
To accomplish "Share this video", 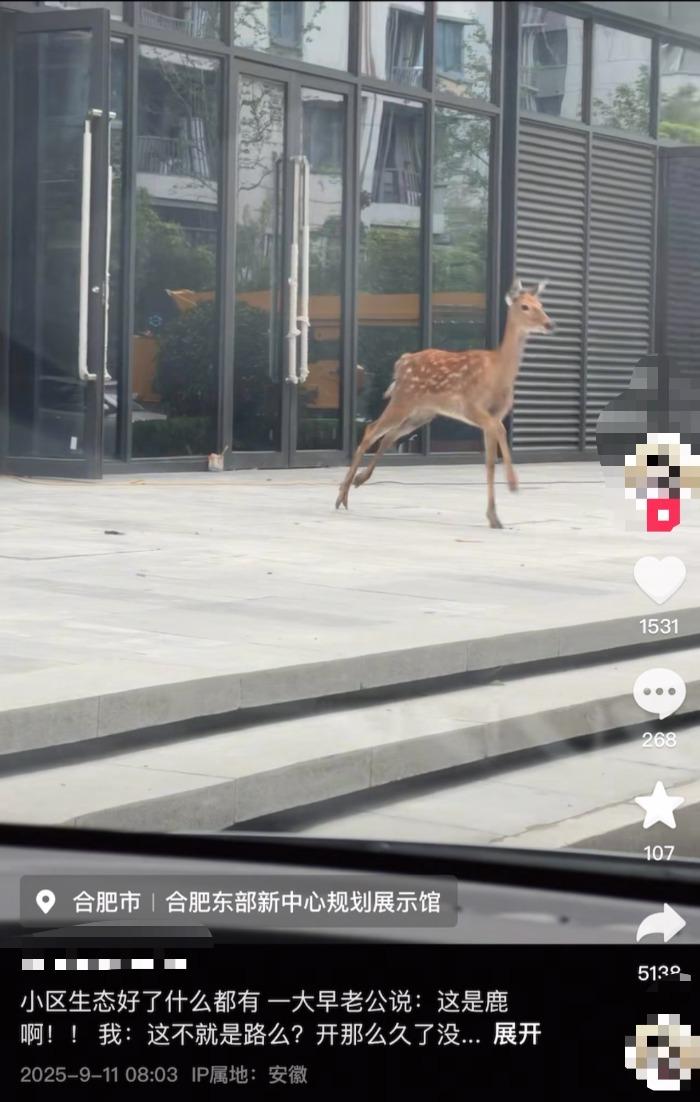I will 660,923.
